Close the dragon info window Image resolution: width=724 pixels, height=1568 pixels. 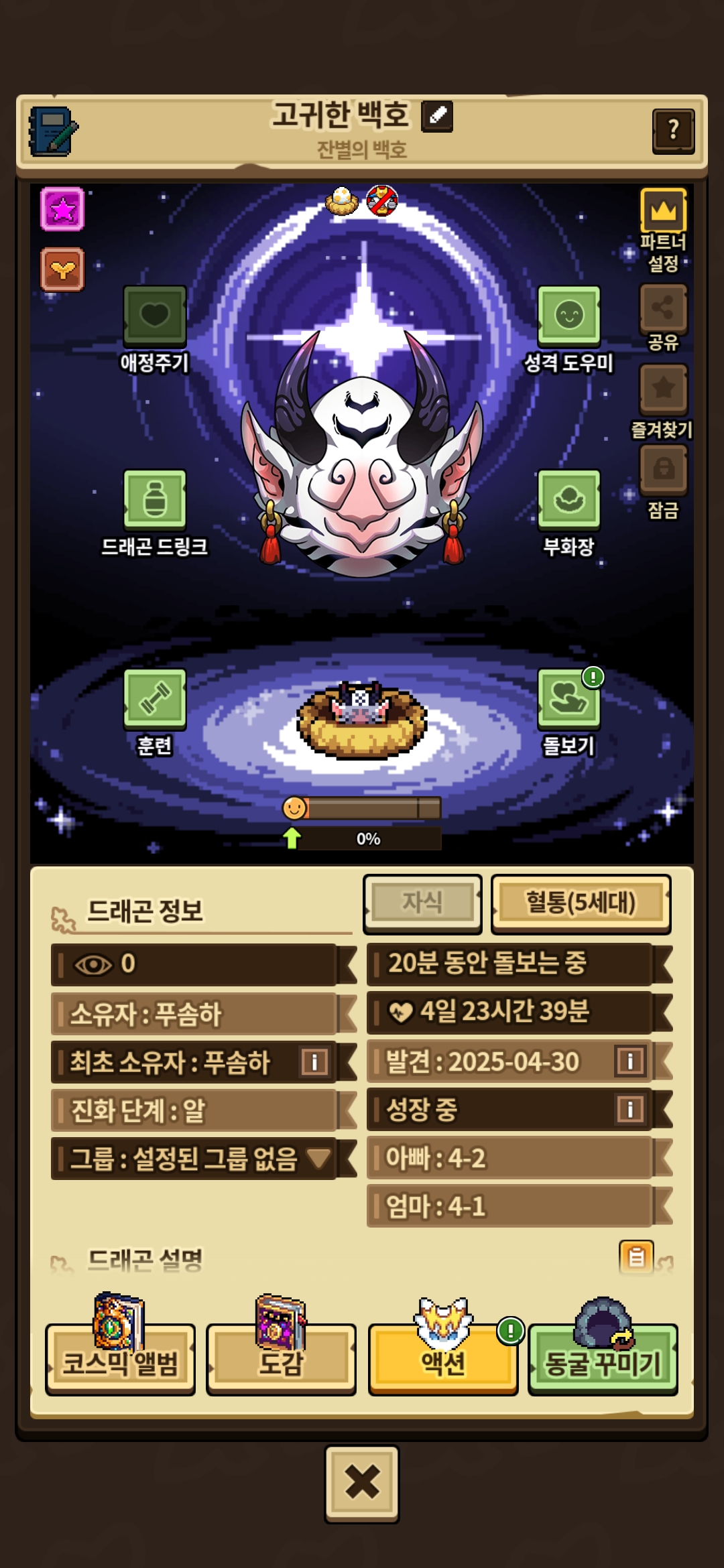tap(362, 1484)
